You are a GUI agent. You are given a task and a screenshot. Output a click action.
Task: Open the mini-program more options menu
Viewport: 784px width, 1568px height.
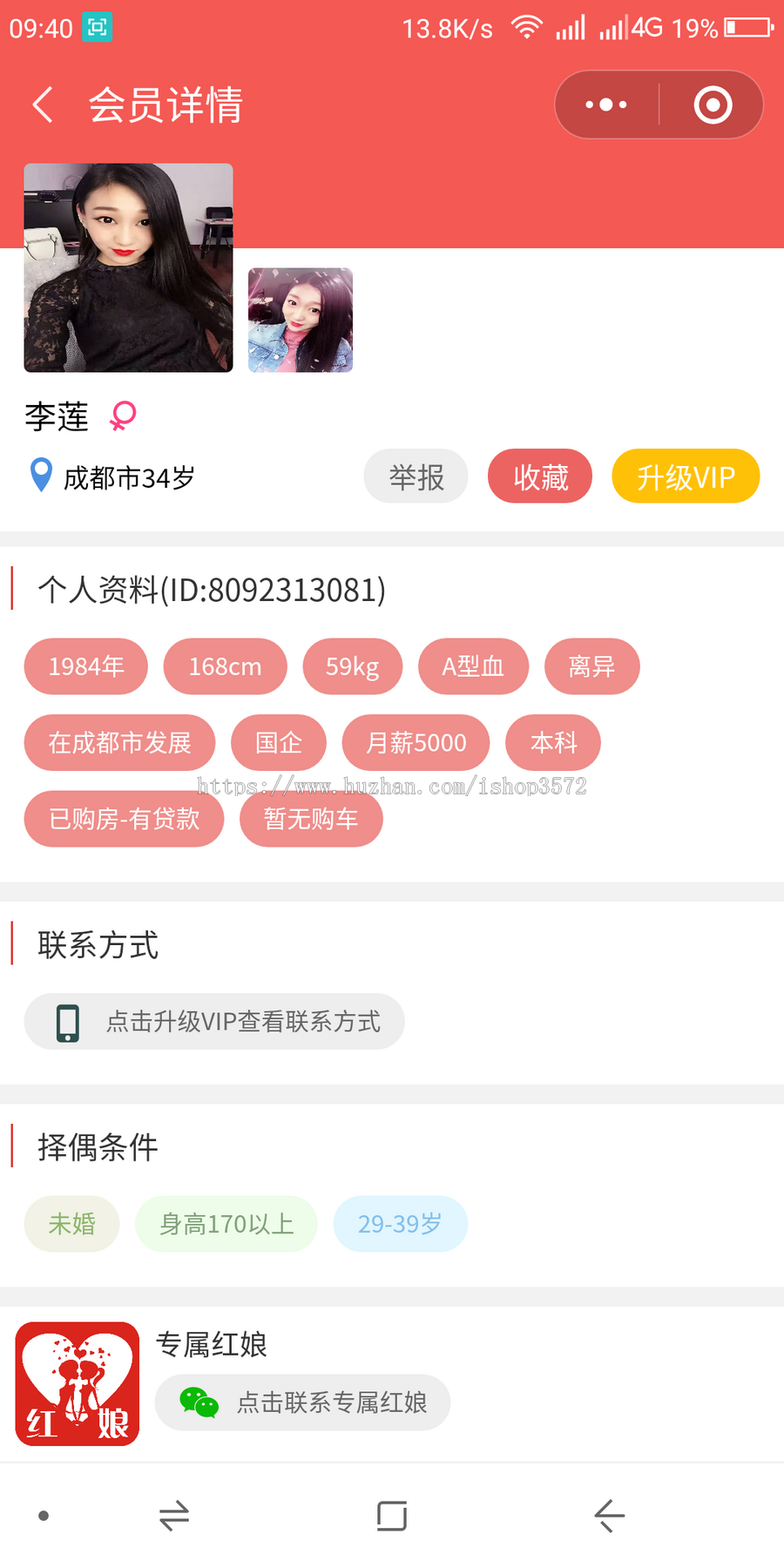[x=605, y=104]
